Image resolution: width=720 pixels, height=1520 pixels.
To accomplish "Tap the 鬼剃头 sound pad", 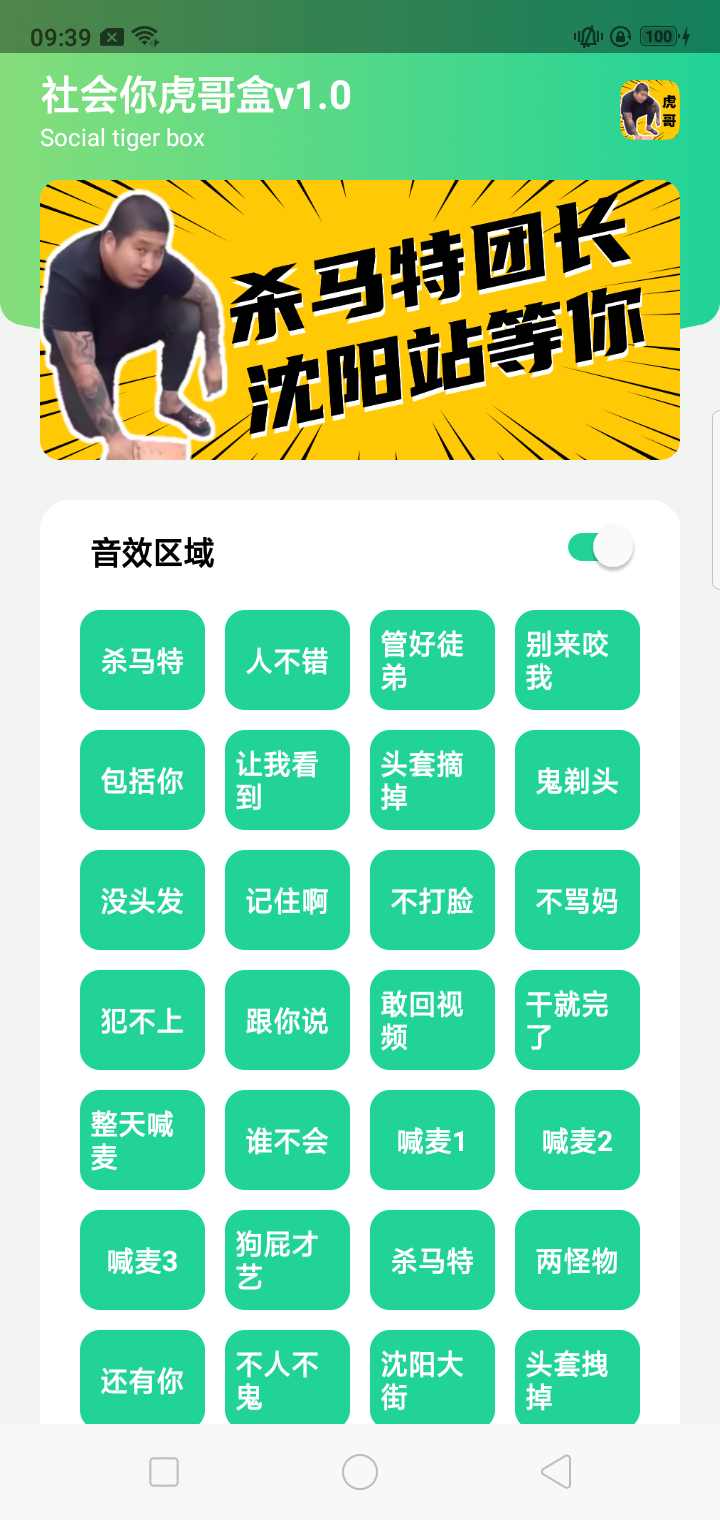I will click(x=577, y=780).
